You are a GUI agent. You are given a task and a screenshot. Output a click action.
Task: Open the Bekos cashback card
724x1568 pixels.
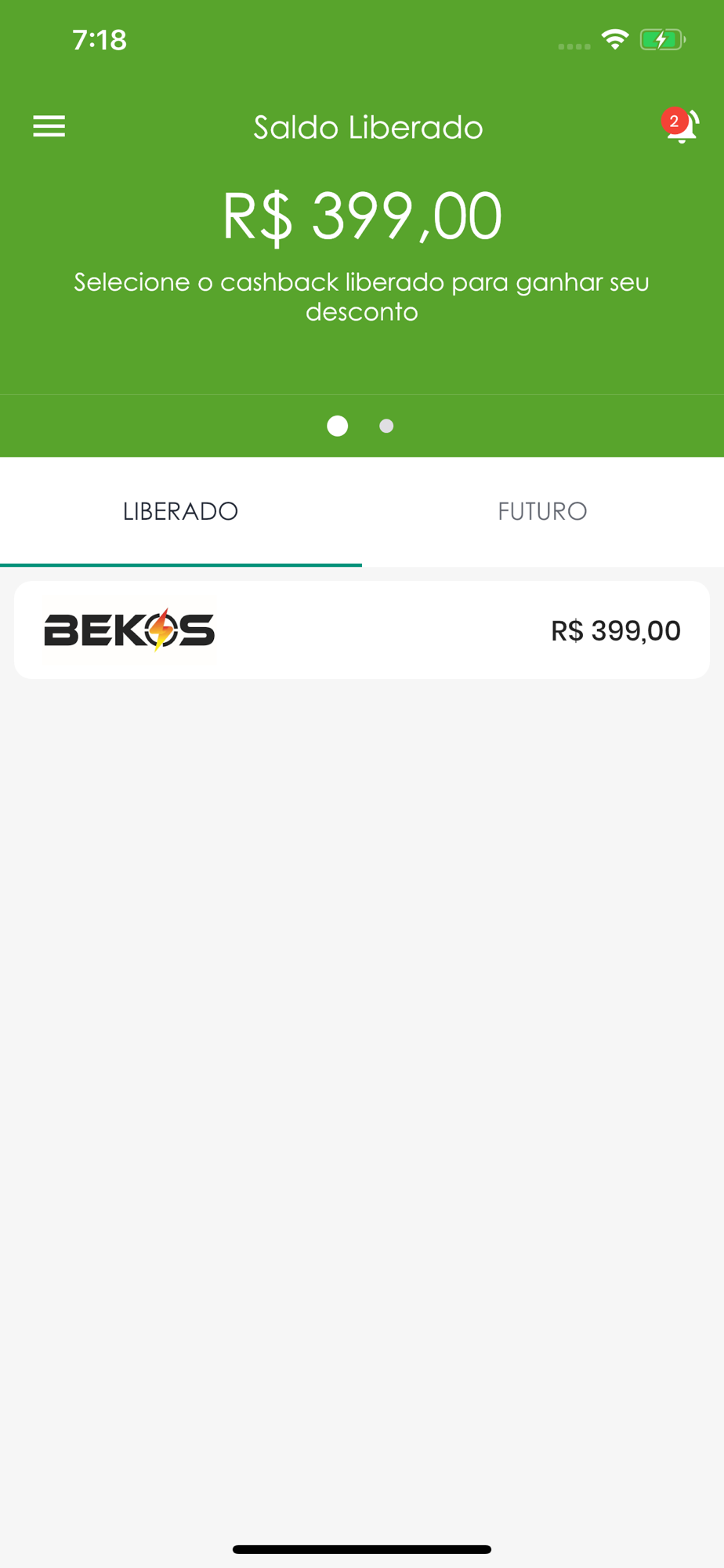361,630
